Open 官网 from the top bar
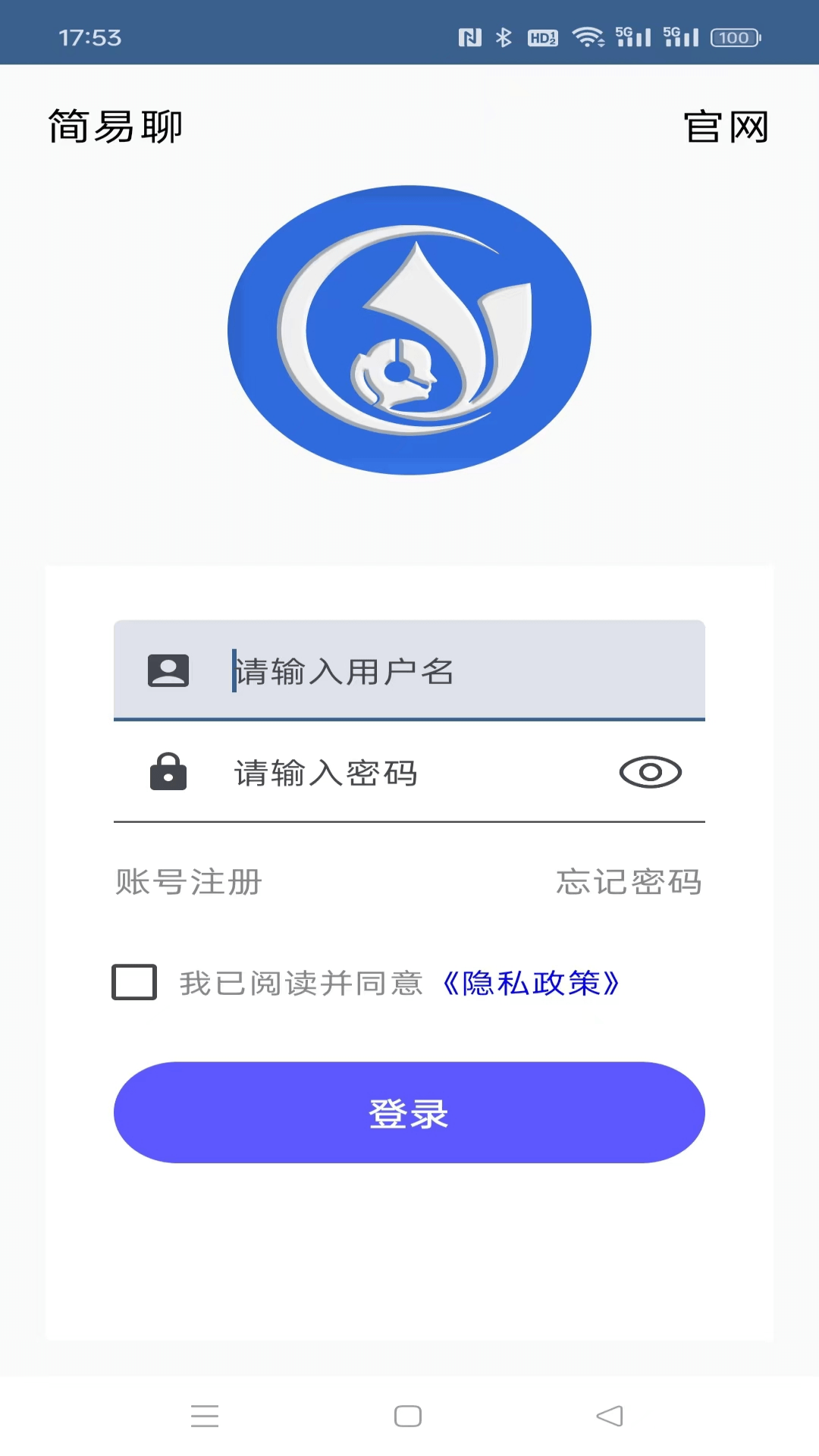Image resolution: width=819 pixels, height=1456 pixels. (x=726, y=127)
